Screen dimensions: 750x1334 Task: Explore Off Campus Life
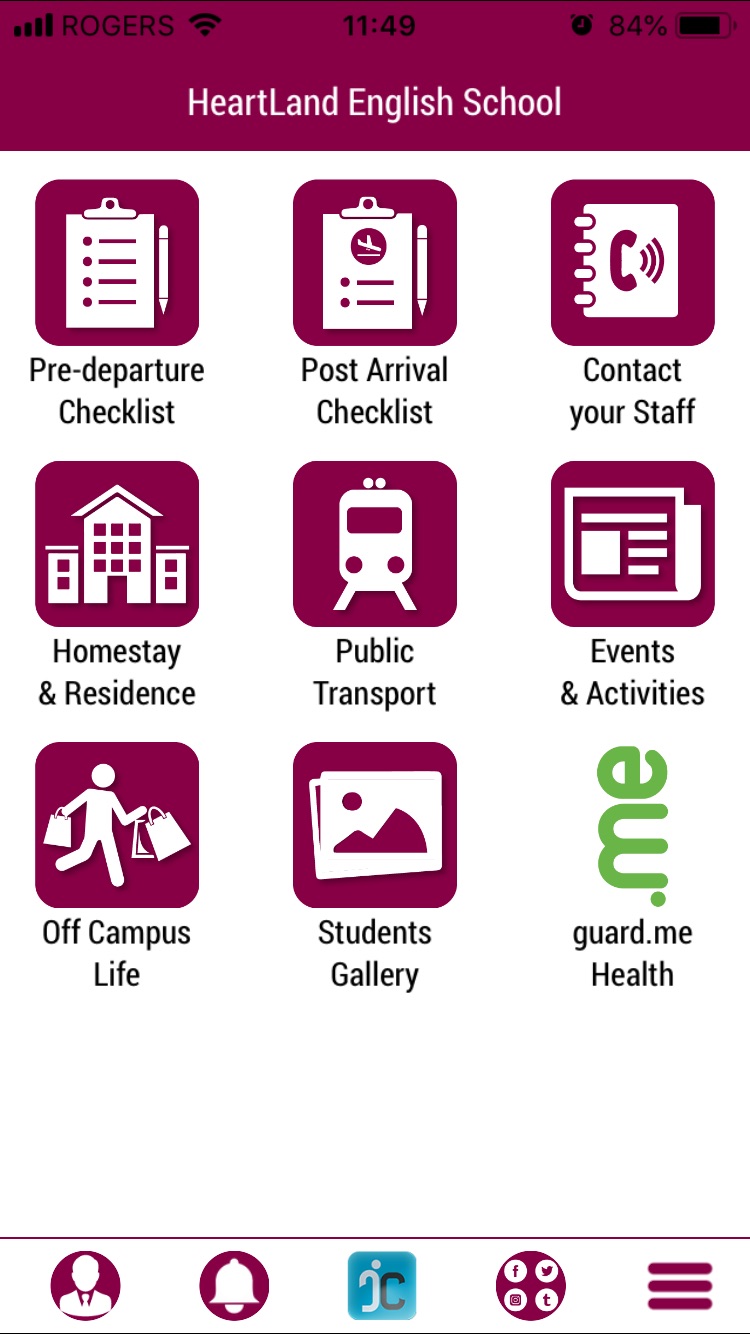pos(117,825)
